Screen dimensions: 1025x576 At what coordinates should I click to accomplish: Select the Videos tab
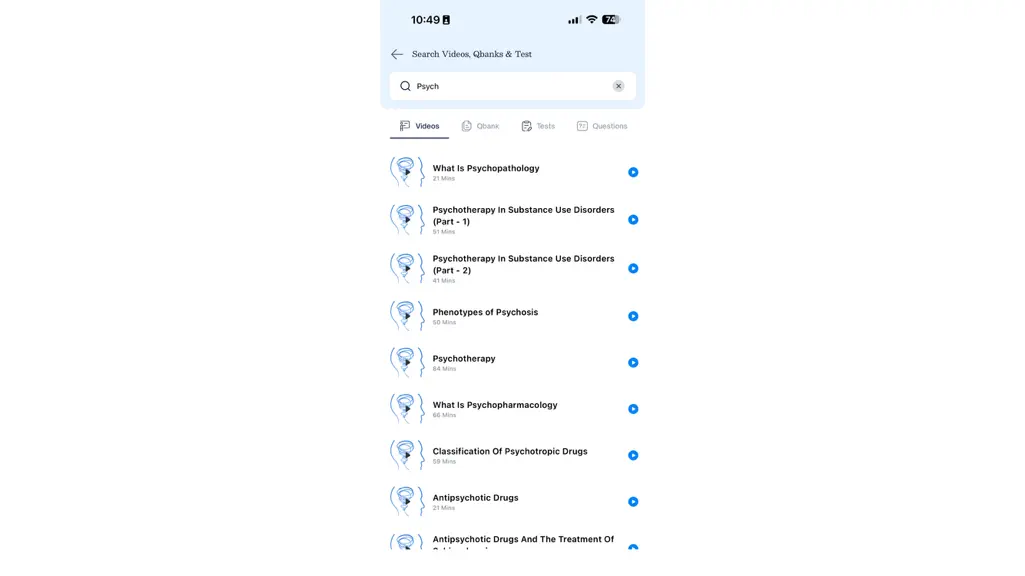coord(420,126)
